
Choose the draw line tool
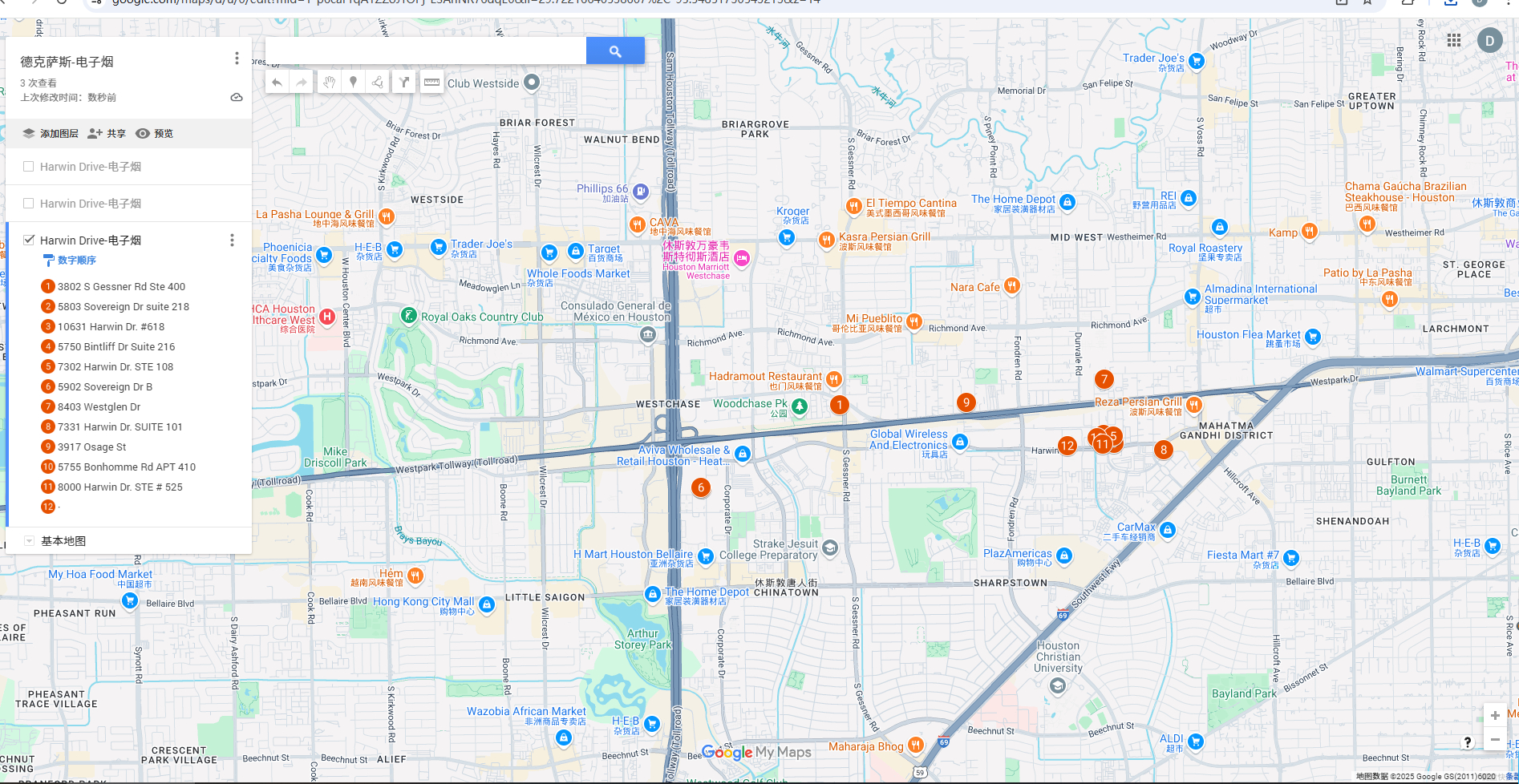pyautogui.click(x=378, y=82)
